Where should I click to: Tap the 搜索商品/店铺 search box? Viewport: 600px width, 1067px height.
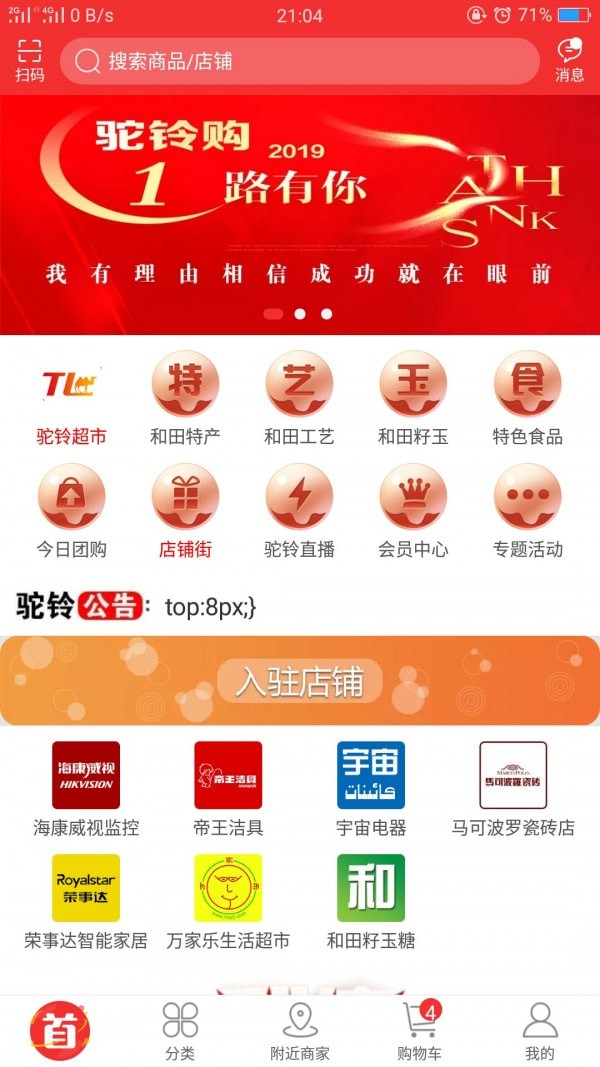[300, 61]
